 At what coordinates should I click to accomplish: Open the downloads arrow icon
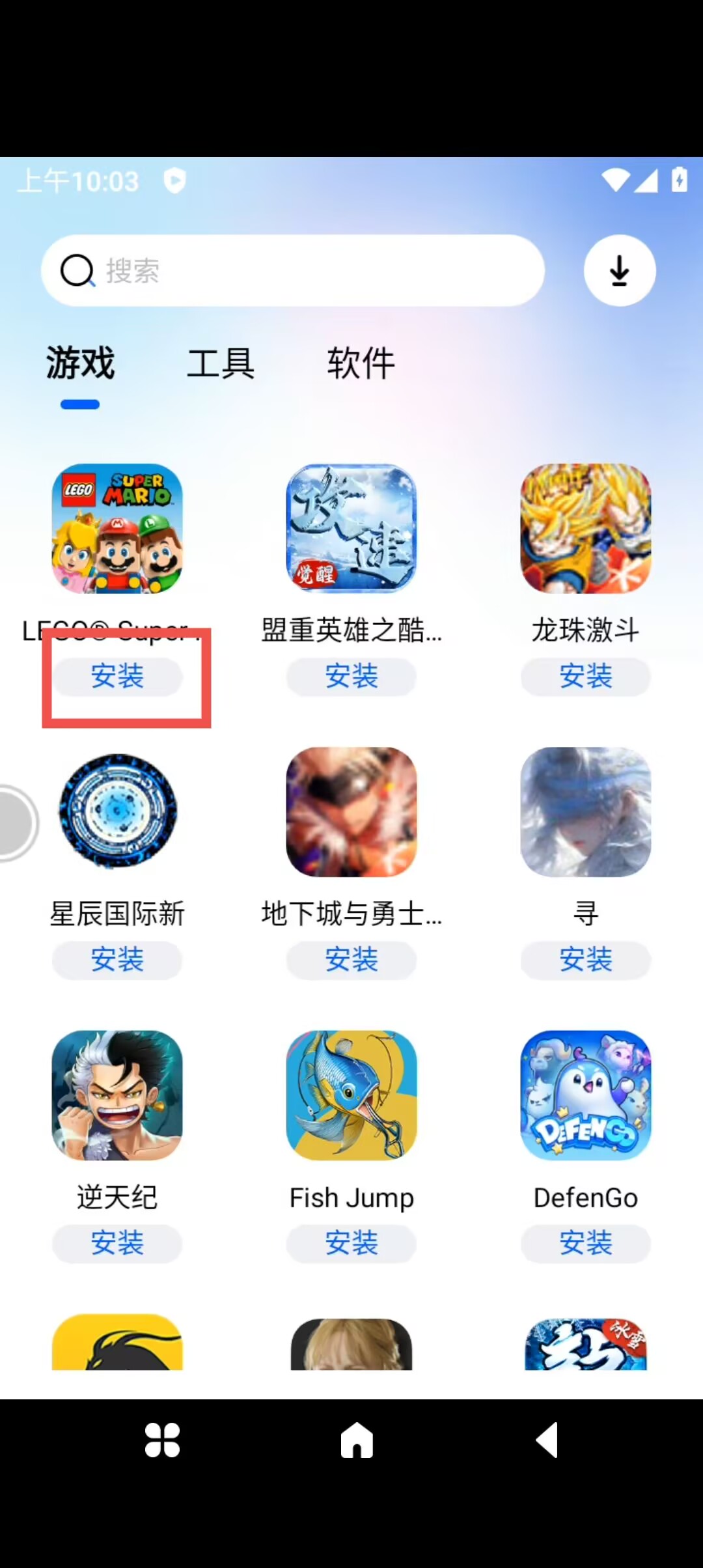[619, 270]
